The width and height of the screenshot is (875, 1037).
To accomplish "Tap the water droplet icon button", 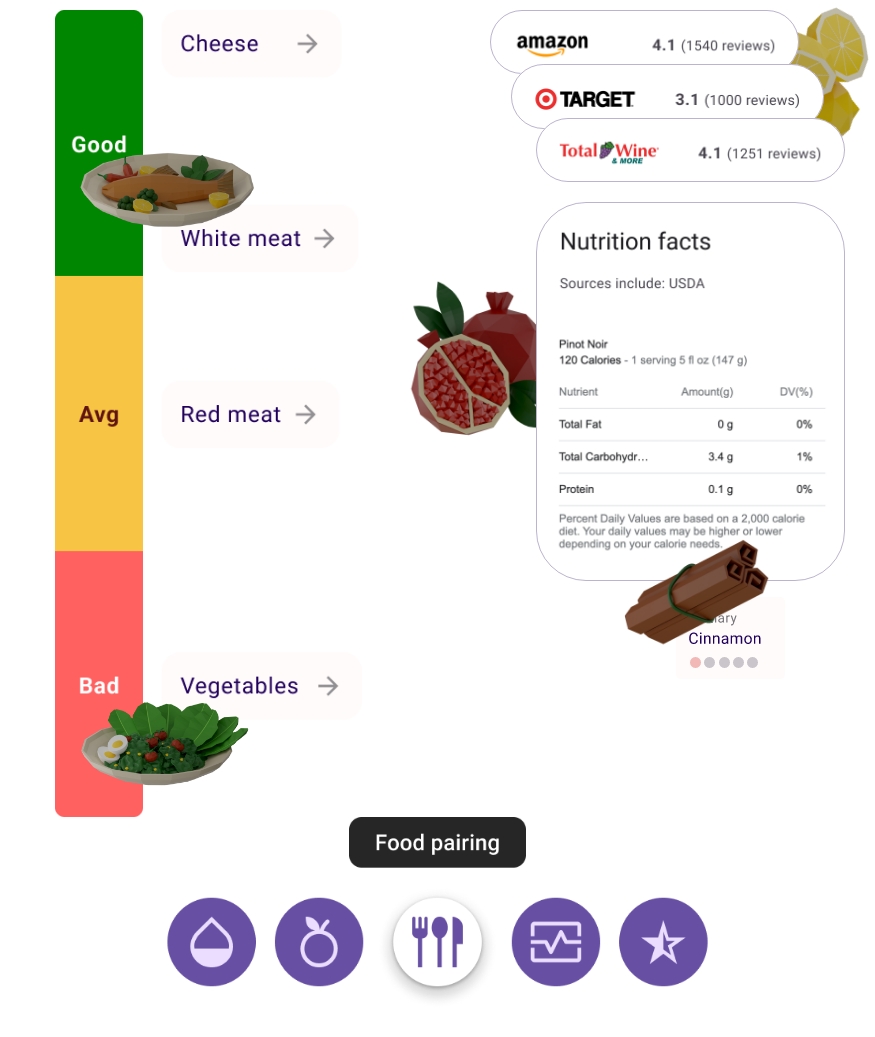I will click(x=211, y=942).
